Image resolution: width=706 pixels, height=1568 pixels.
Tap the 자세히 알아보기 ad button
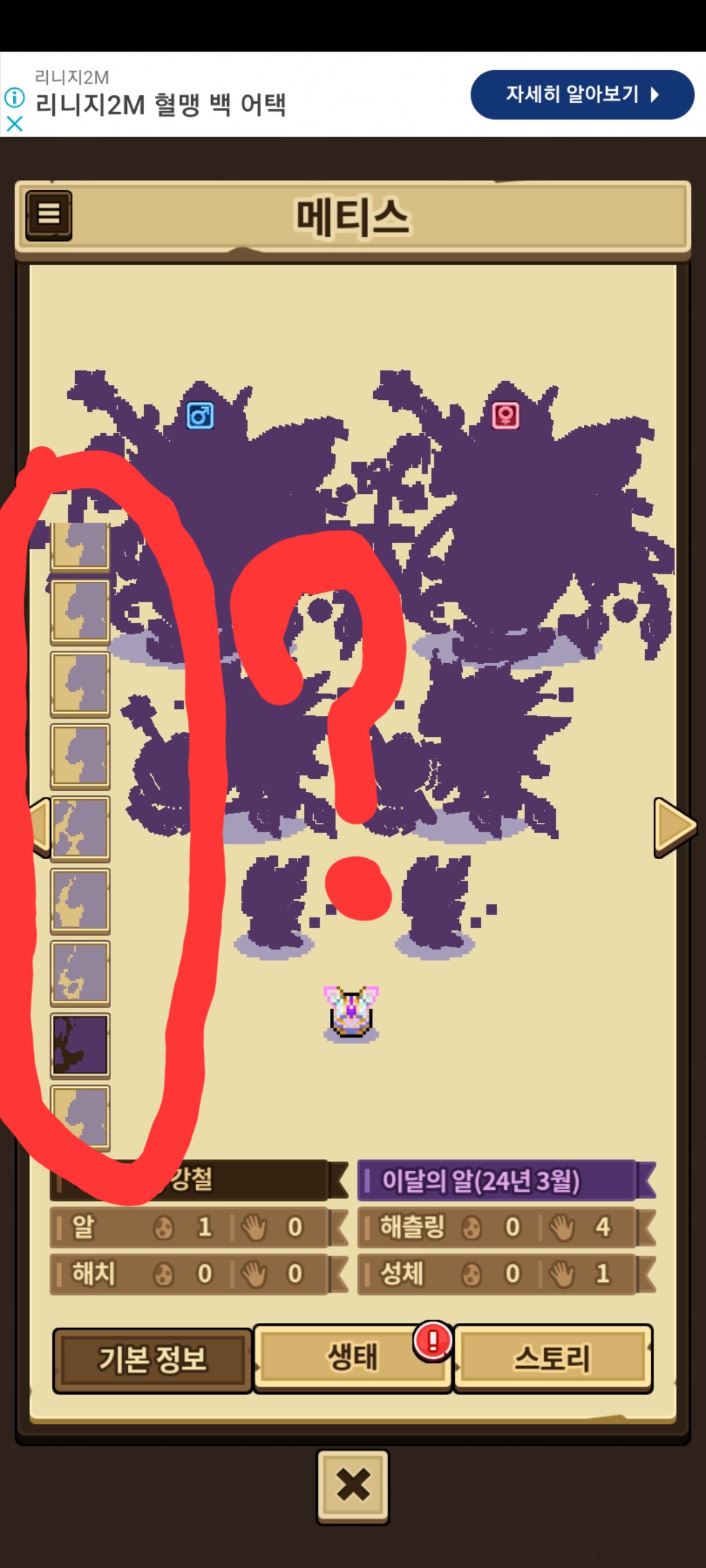(x=582, y=95)
